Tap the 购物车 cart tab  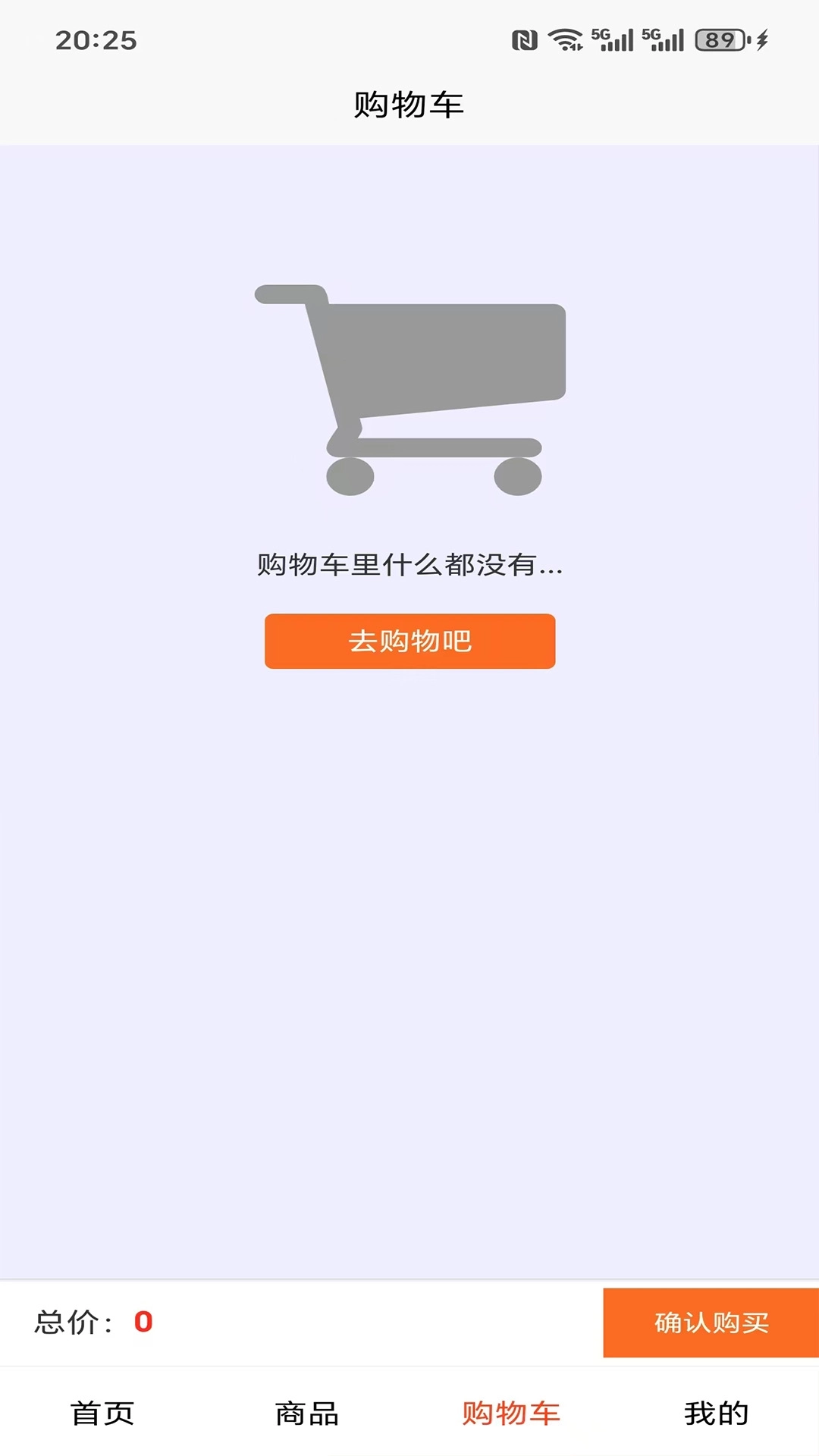coord(512,1414)
